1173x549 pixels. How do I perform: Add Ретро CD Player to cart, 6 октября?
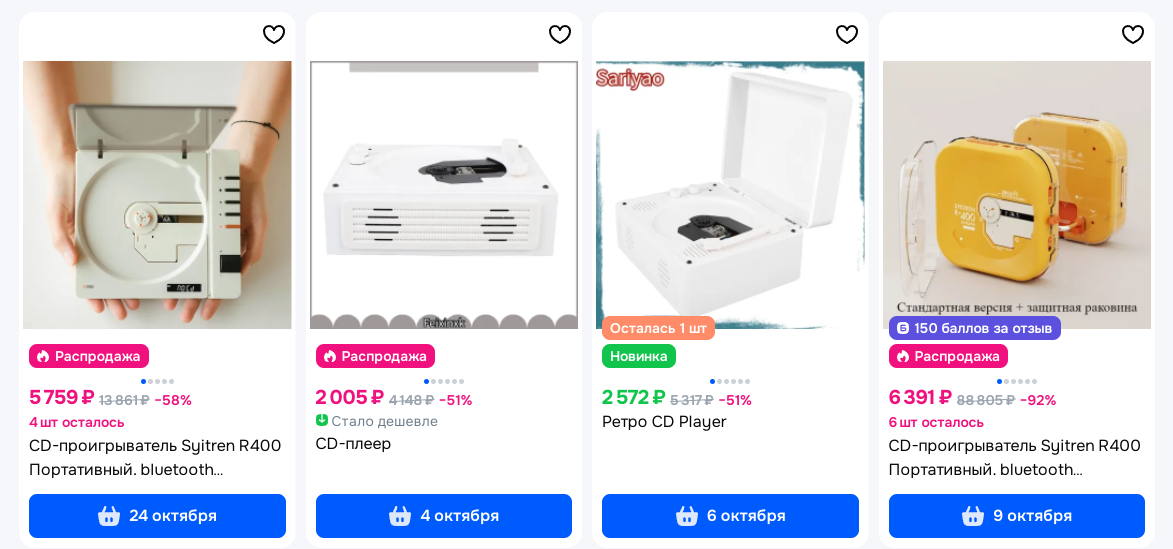pos(730,516)
